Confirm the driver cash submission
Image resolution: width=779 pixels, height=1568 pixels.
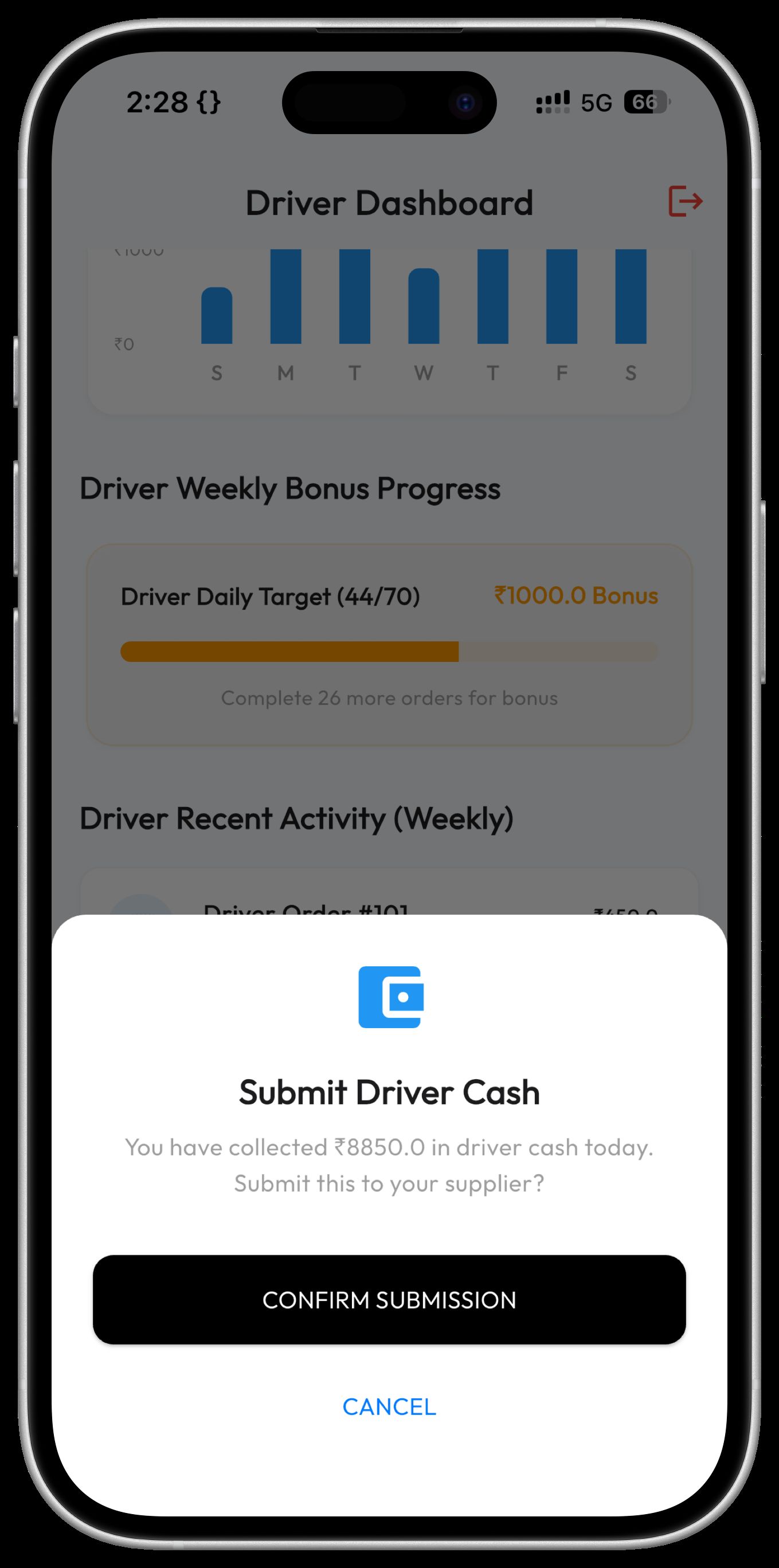point(389,1300)
